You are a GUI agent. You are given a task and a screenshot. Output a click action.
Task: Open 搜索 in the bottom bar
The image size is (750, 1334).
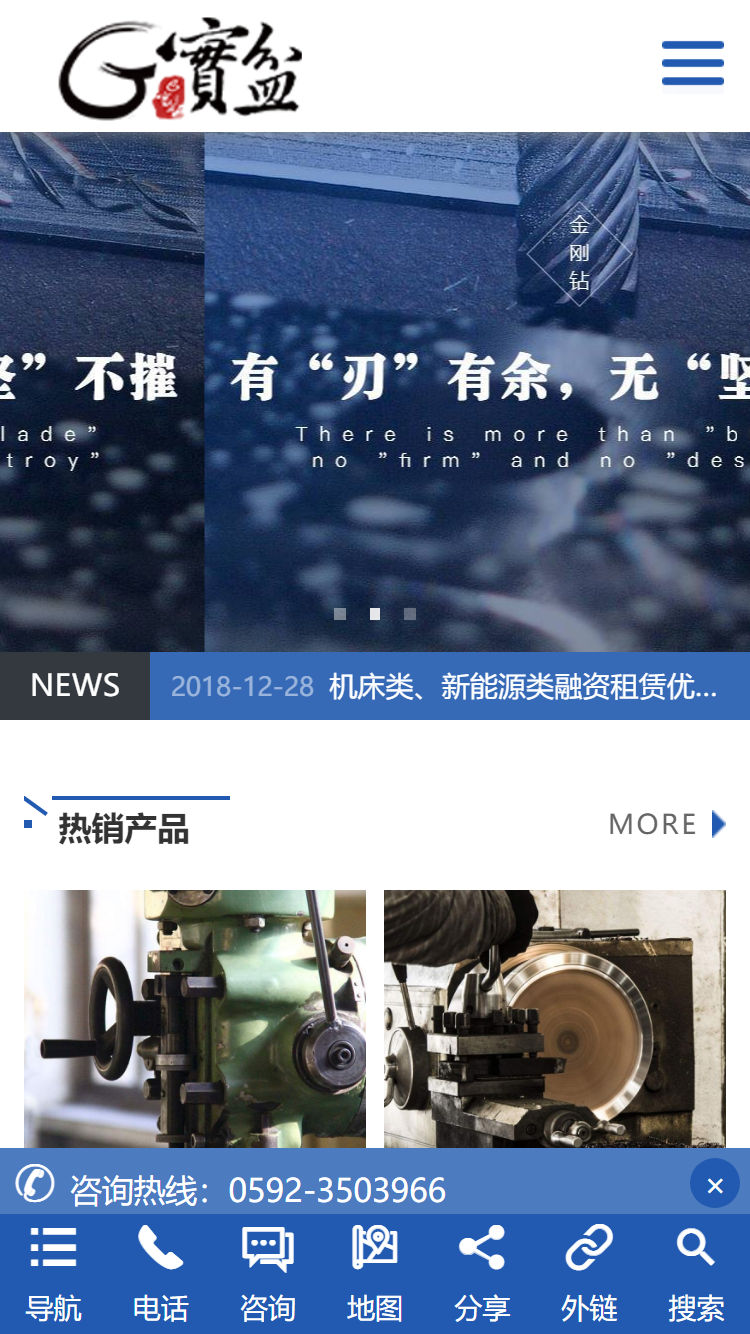point(696,1274)
